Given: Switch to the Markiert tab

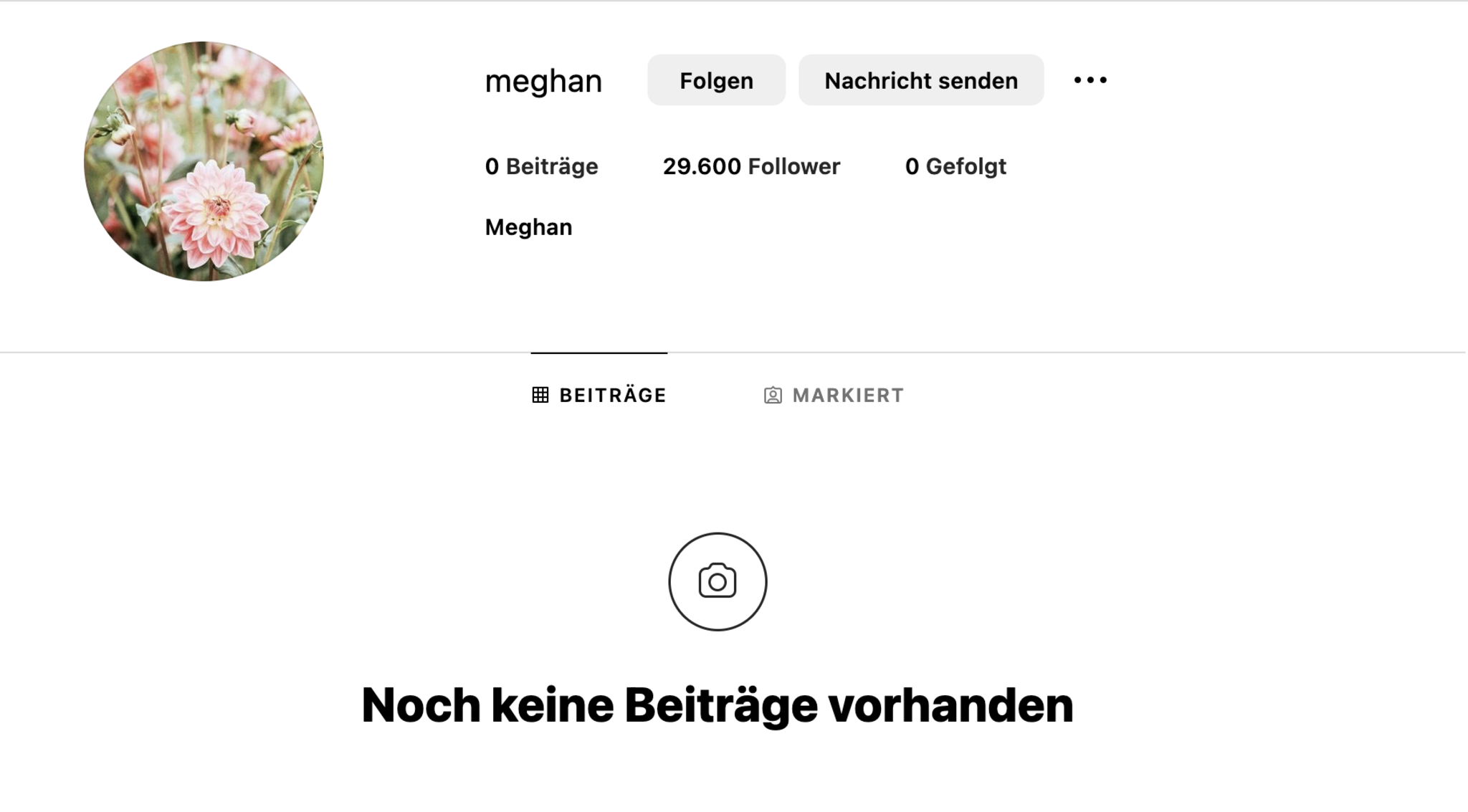Looking at the screenshot, I should 834,395.
